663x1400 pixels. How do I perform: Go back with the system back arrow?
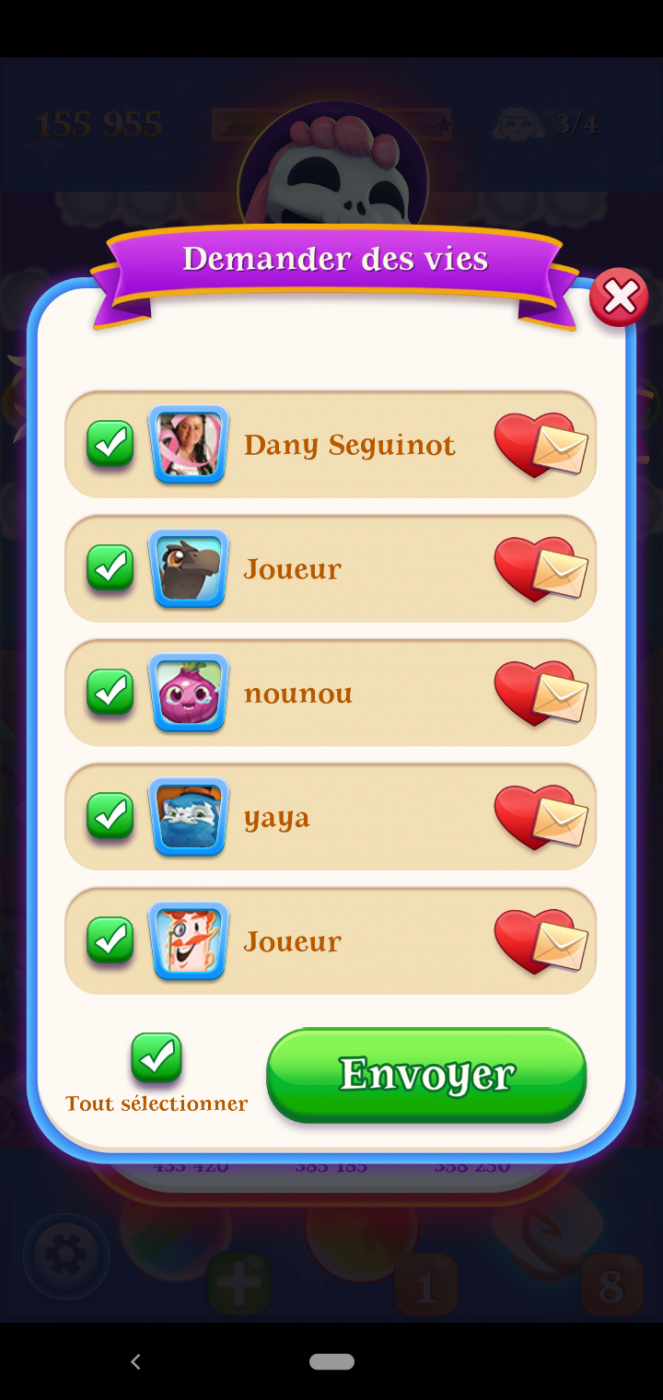(136, 1361)
